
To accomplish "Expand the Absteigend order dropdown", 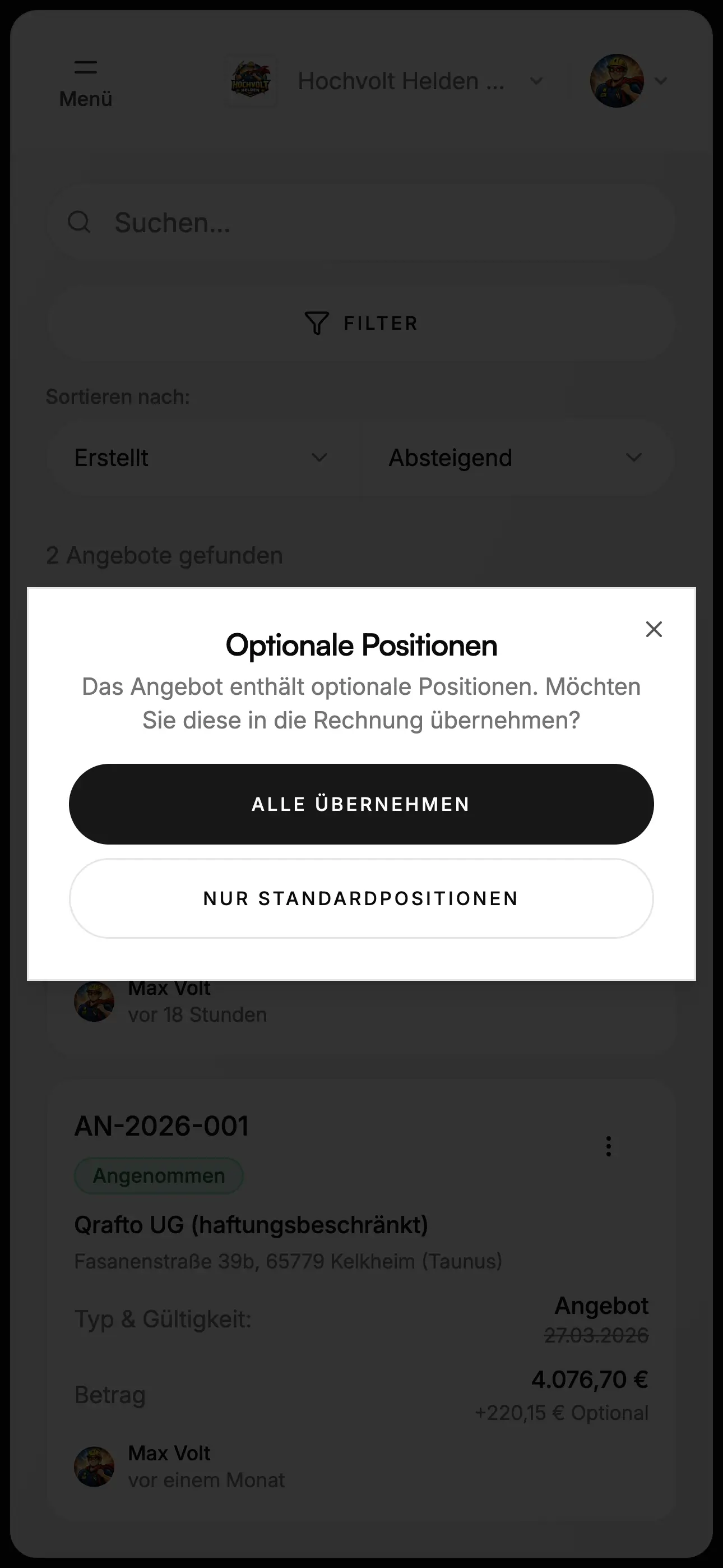I will point(517,458).
